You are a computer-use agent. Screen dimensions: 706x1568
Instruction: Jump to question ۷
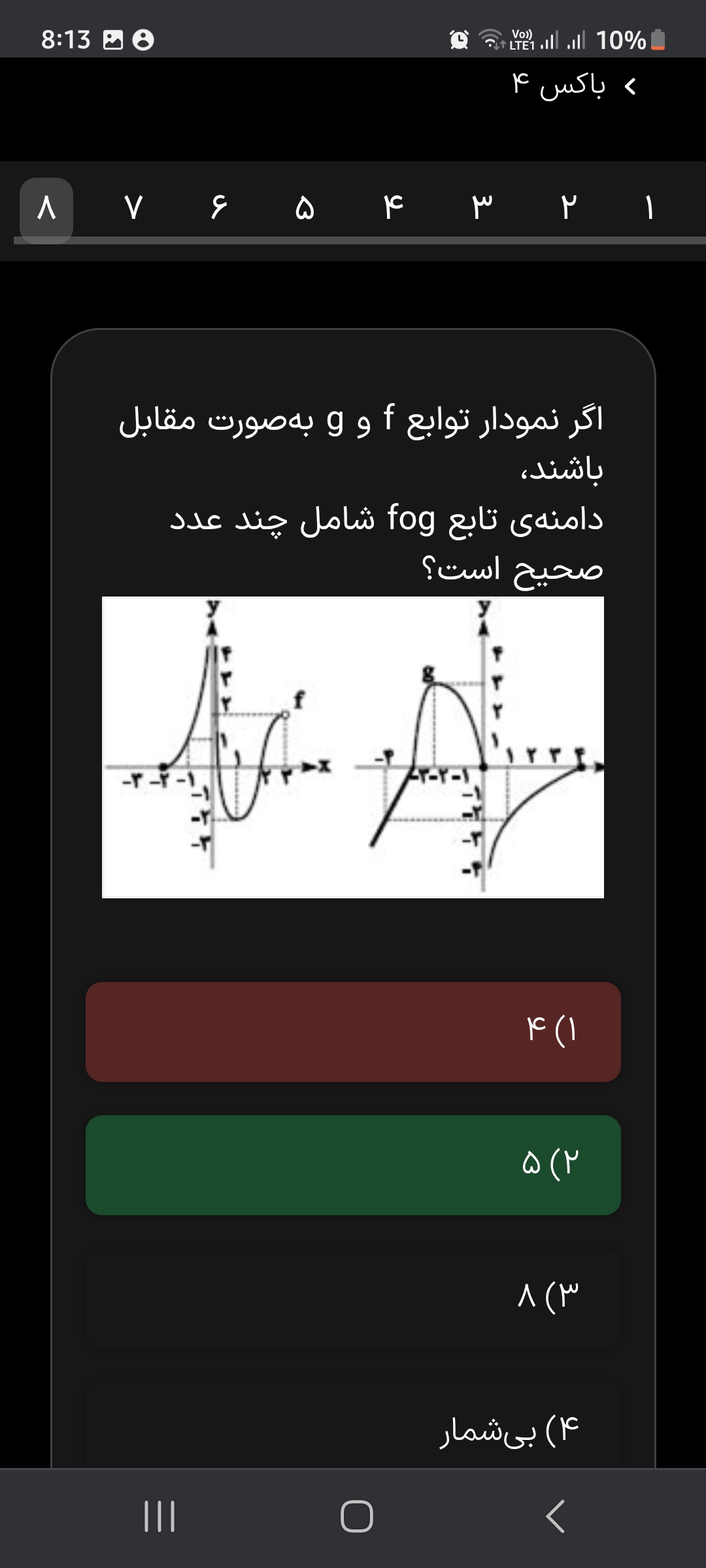pyautogui.click(x=133, y=208)
